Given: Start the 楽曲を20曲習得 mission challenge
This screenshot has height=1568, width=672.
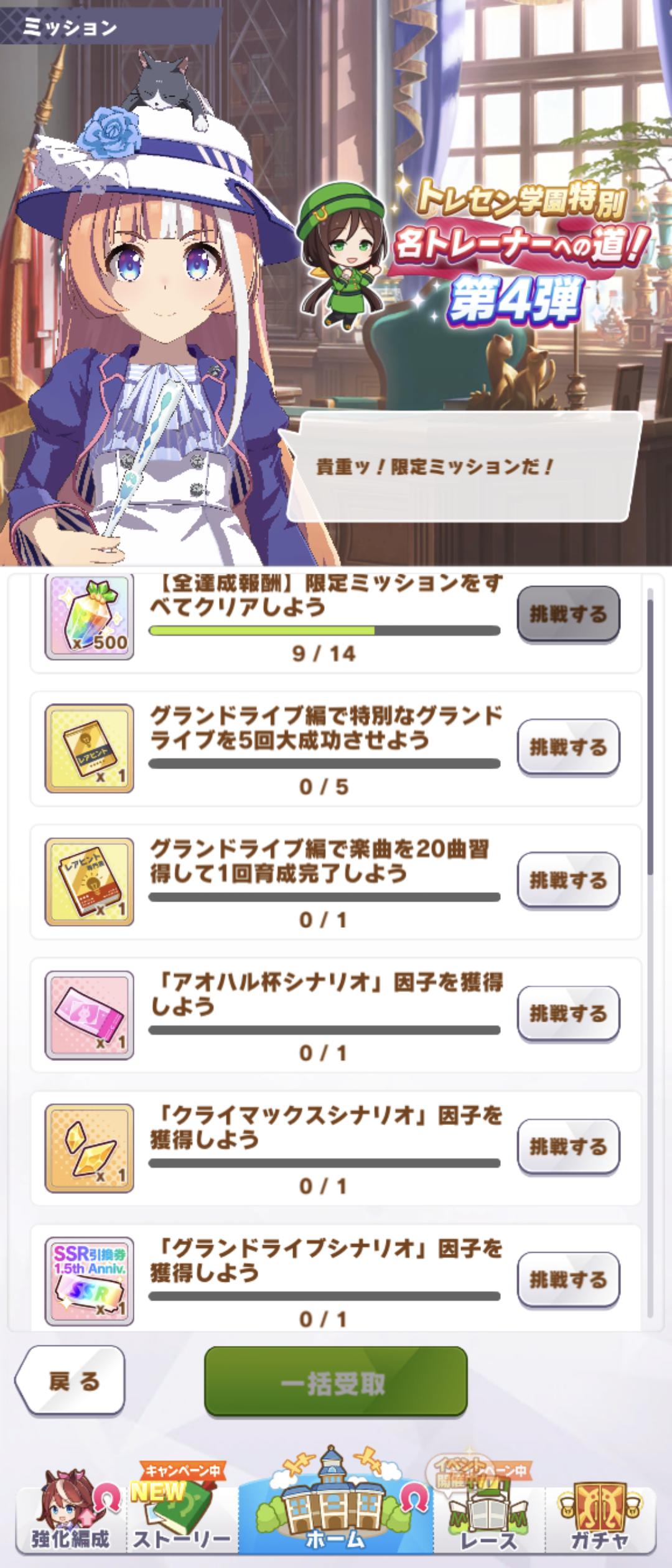Looking at the screenshot, I should coord(568,880).
